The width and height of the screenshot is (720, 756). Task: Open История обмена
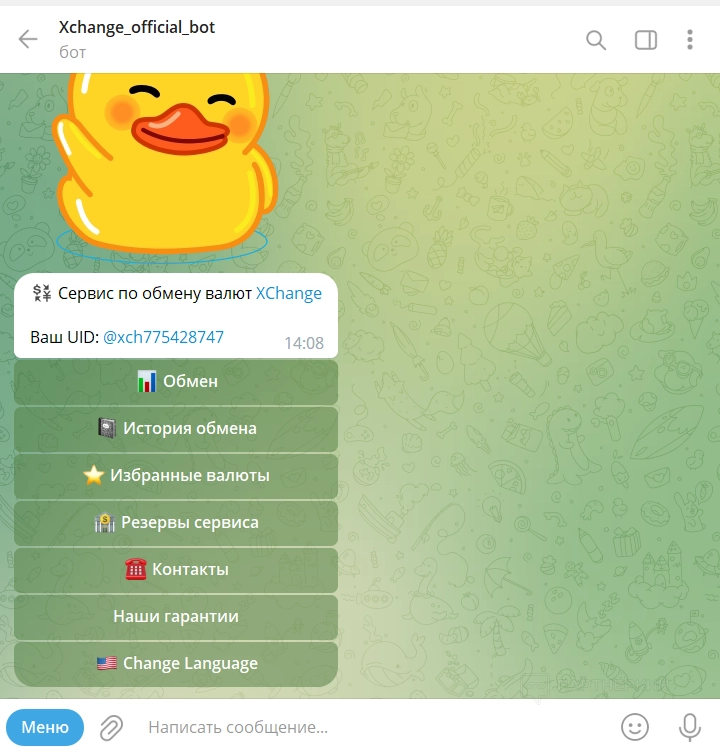pos(176,428)
